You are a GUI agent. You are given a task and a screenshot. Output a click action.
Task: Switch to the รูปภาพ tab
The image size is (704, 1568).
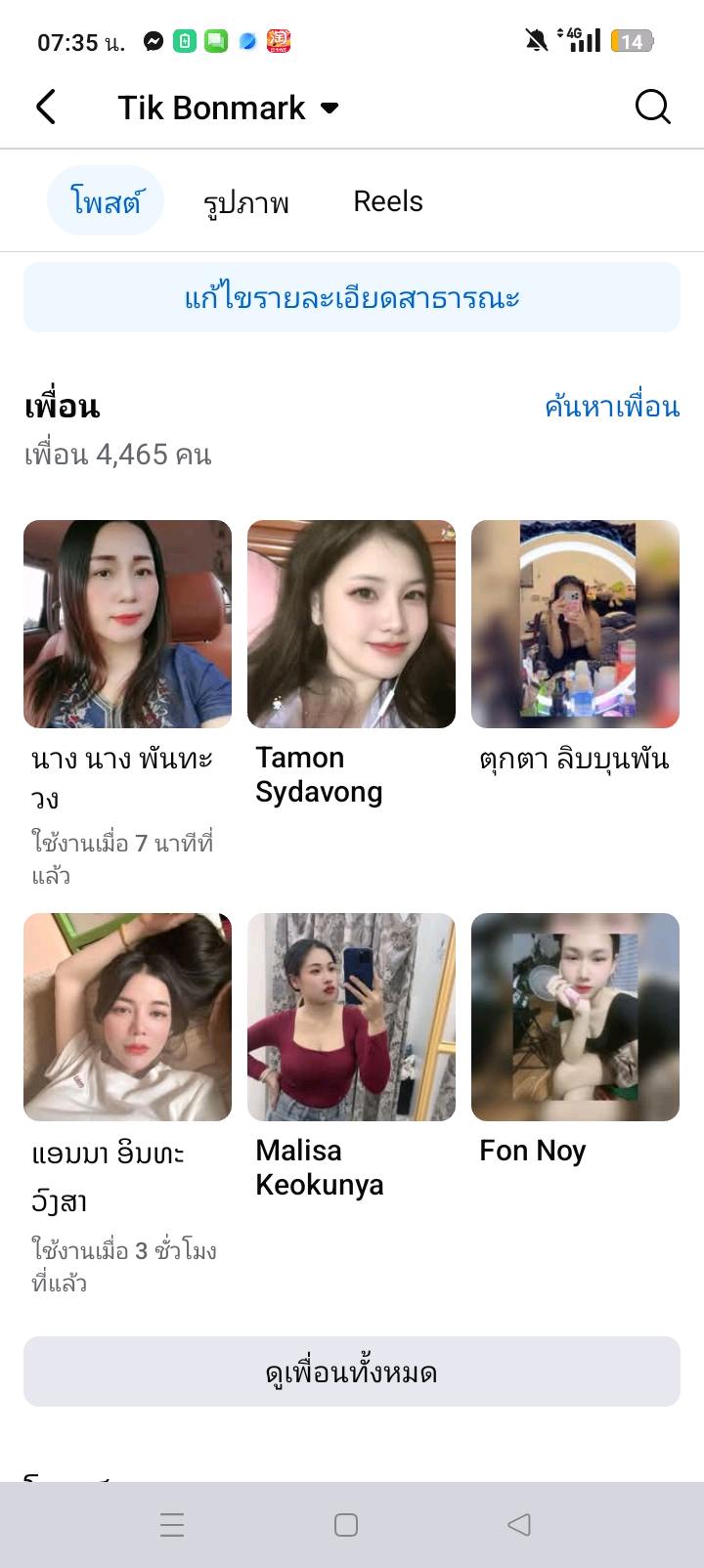(246, 201)
